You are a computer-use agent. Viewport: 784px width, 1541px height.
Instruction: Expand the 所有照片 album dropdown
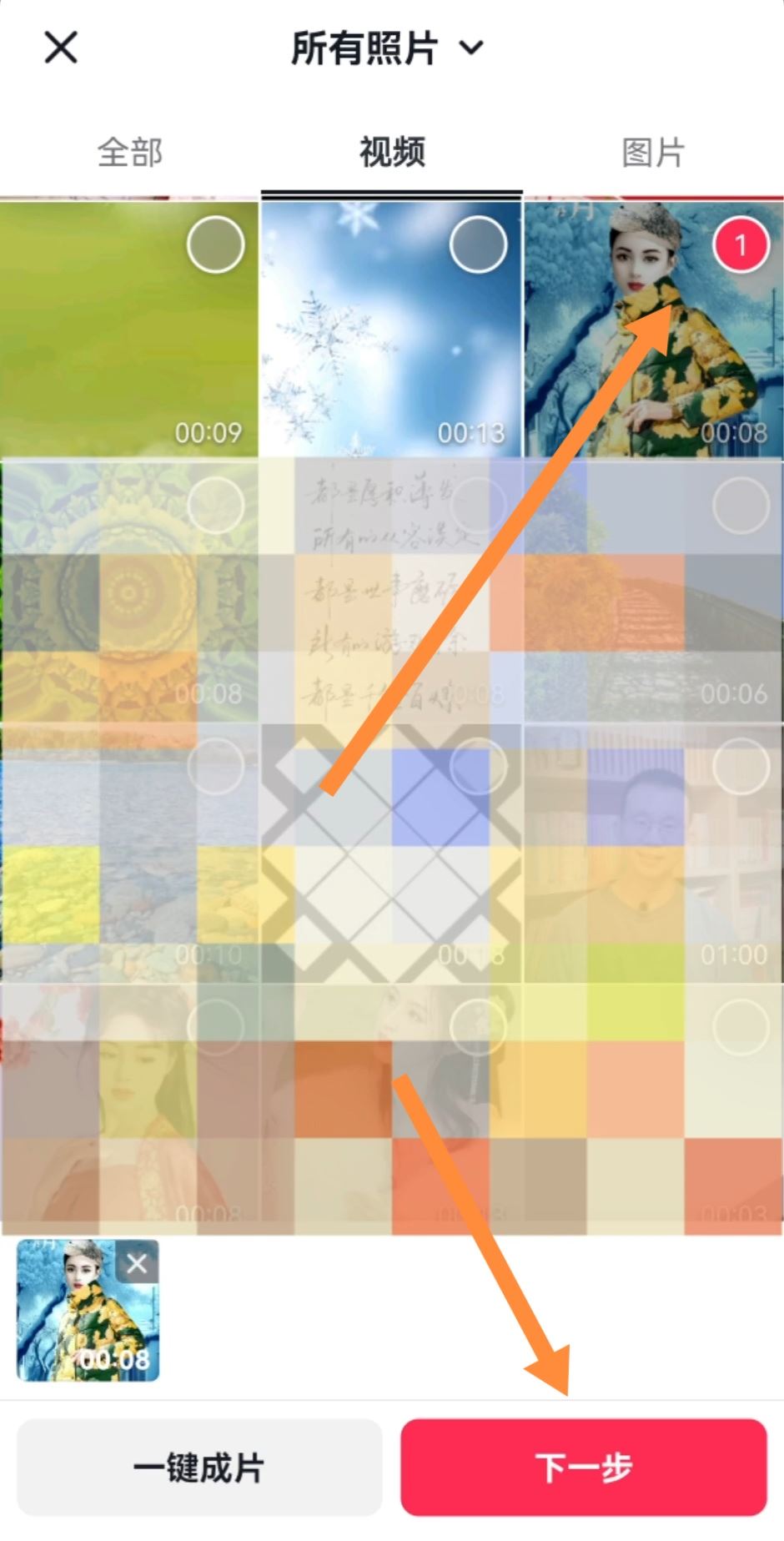[x=387, y=48]
